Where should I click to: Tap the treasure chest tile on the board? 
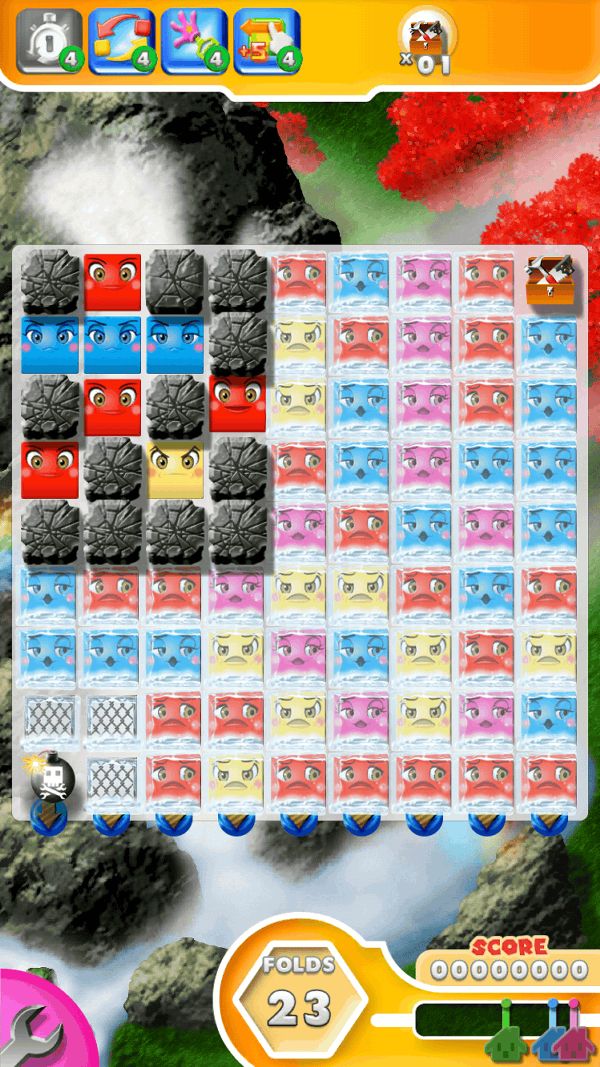[549, 280]
